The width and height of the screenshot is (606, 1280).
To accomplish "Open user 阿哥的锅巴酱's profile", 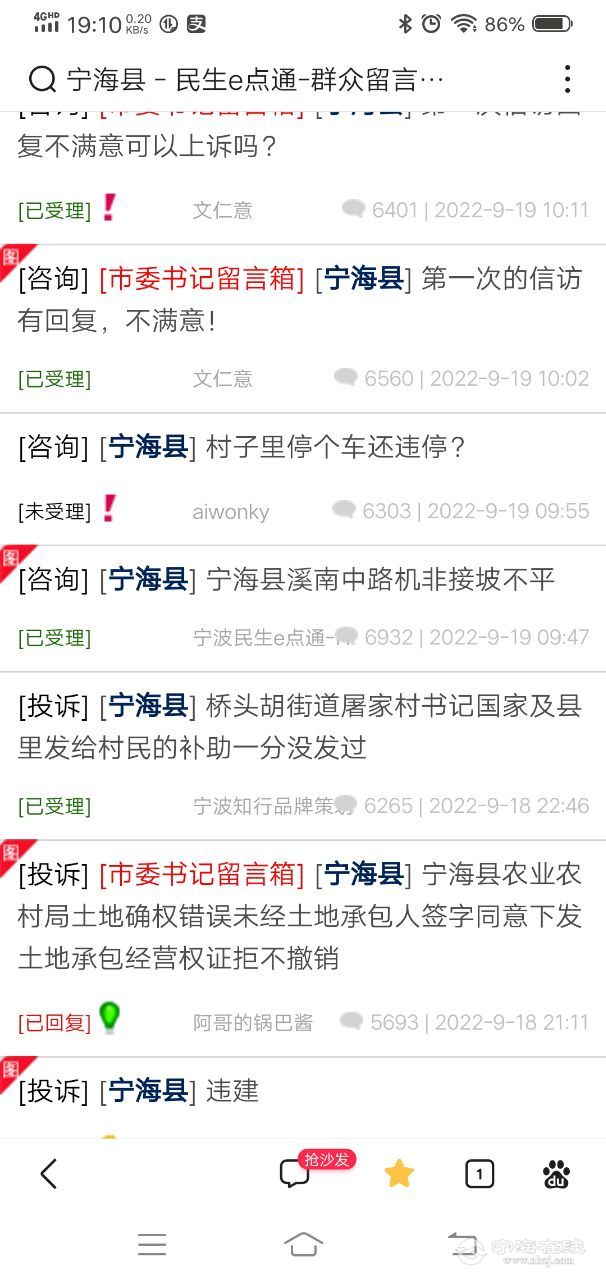I will pyautogui.click(x=253, y=1022).
